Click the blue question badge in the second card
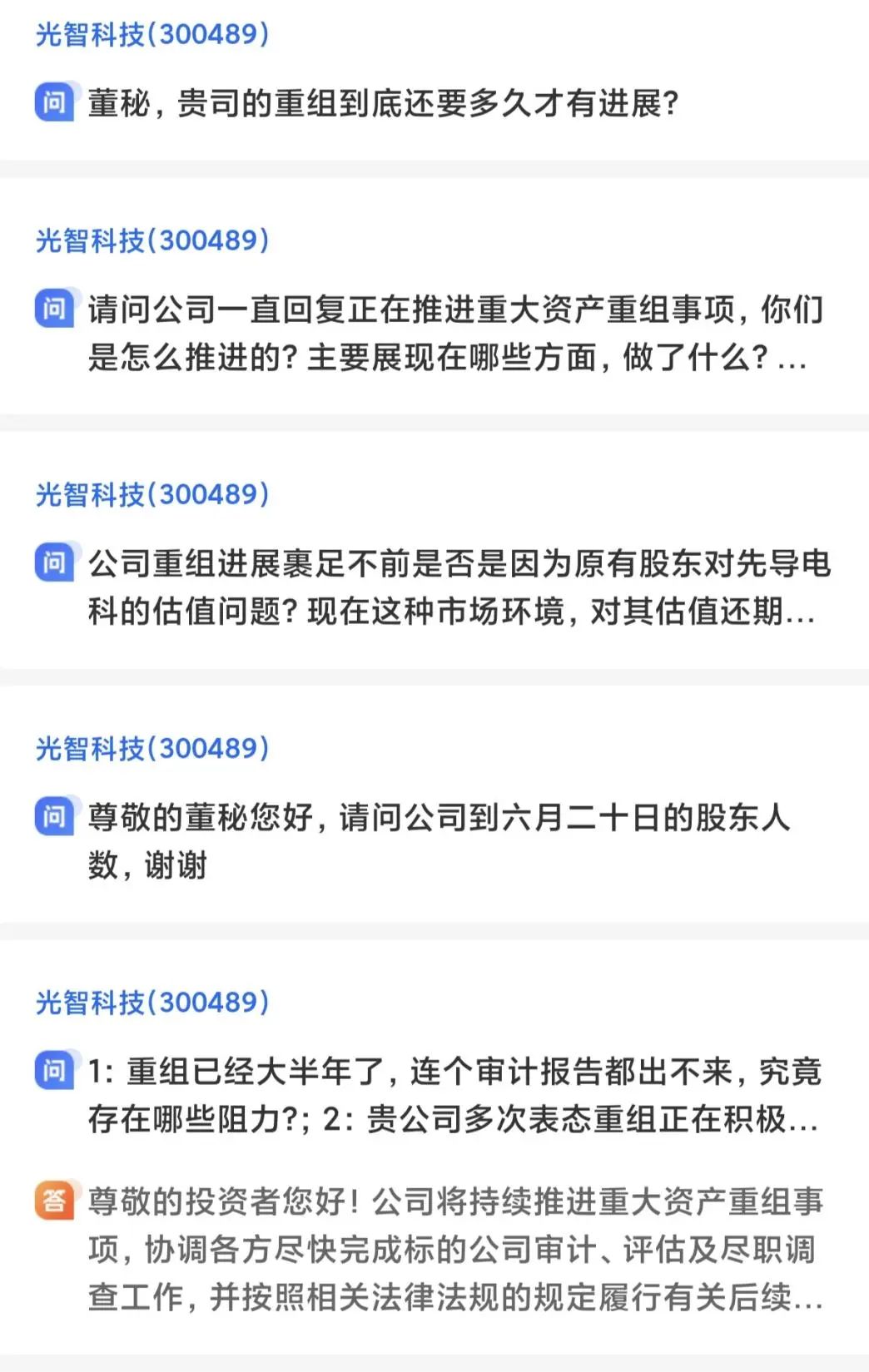This screenshot has height=1372, width=869. point(56,309)
